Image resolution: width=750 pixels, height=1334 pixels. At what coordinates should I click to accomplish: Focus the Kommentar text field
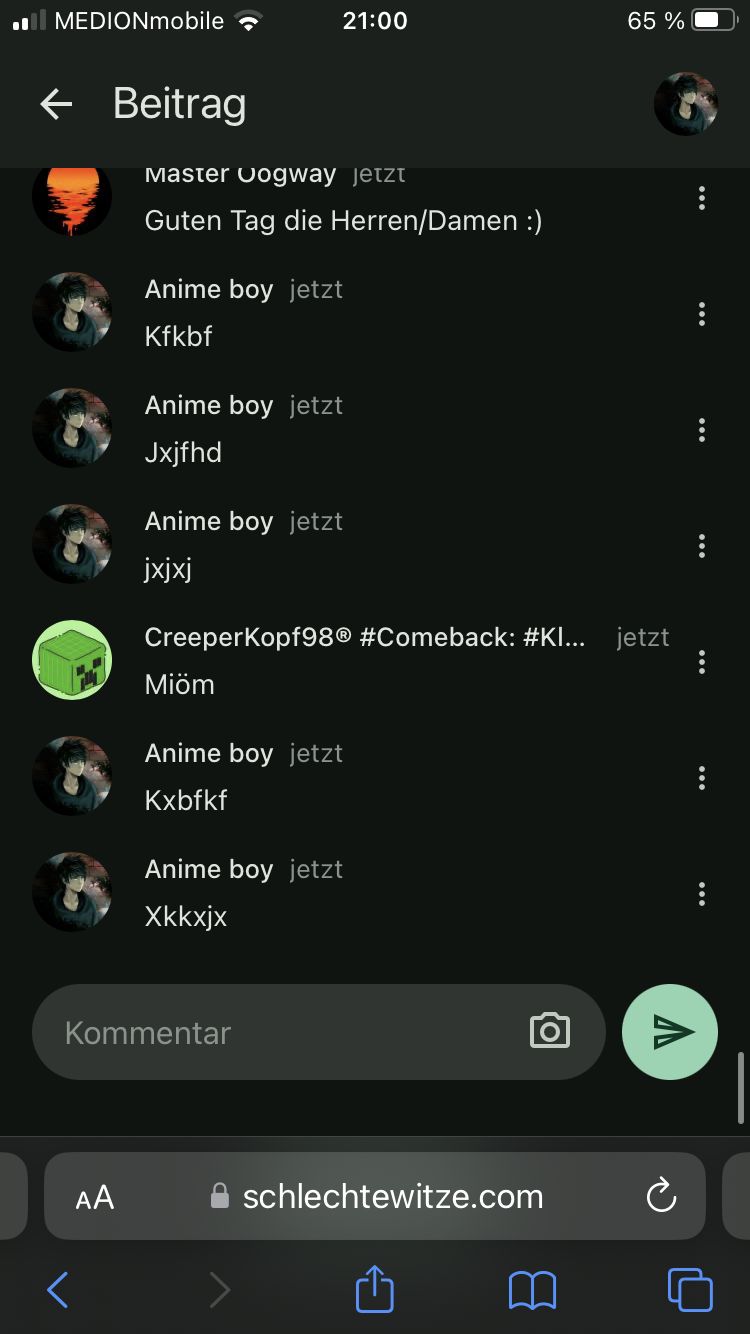tap(280, 1032)
